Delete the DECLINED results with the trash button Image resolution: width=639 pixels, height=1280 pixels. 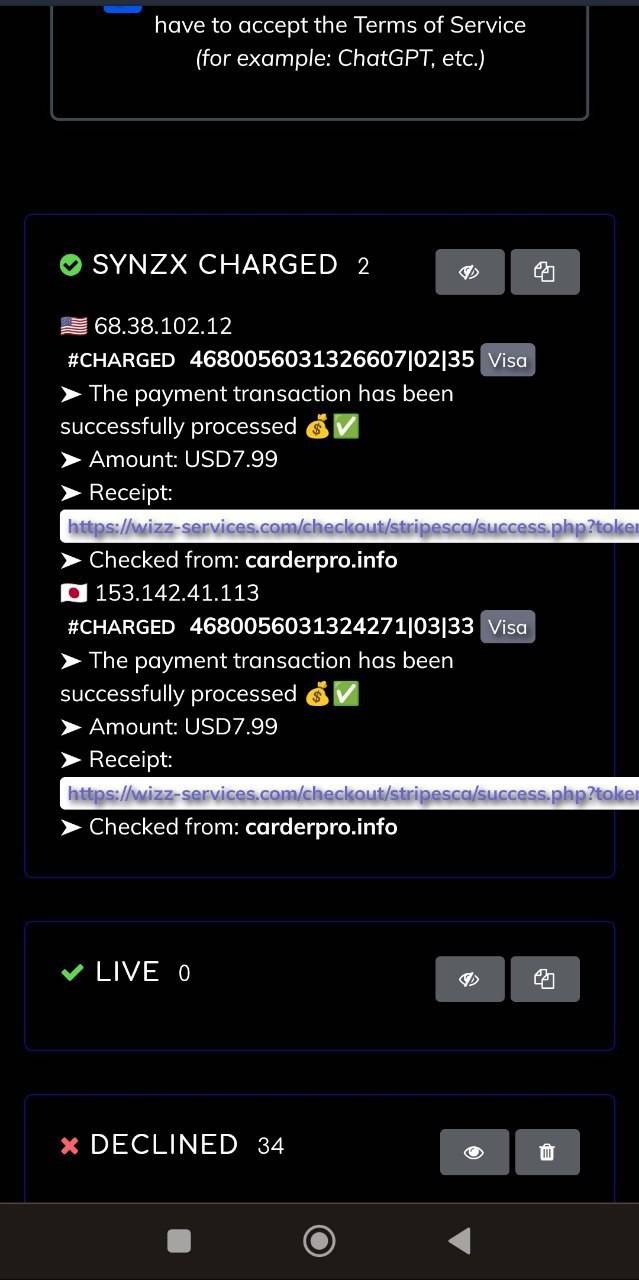click(547, 1152)
